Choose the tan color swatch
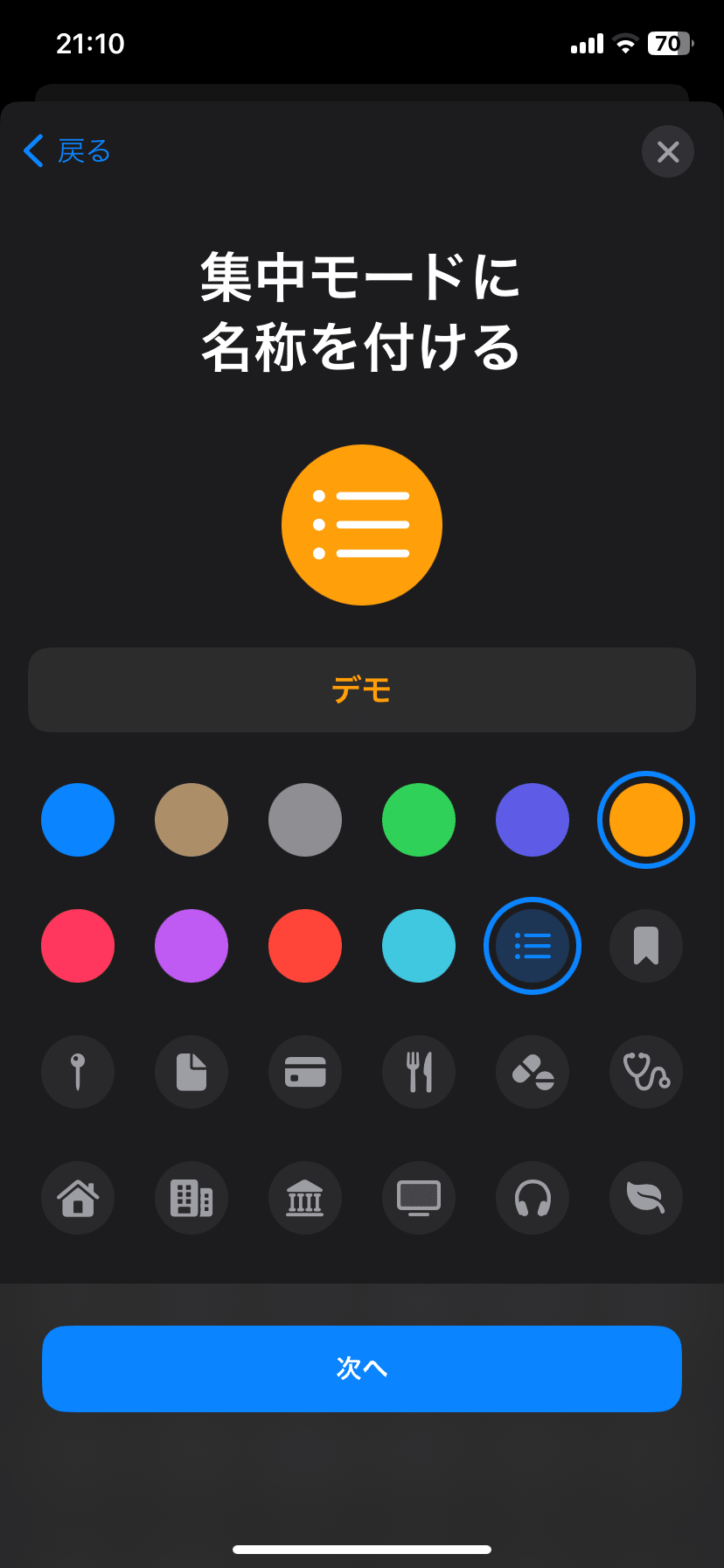The height and width of the screenshot is (1568, 724). coord(191,820)
